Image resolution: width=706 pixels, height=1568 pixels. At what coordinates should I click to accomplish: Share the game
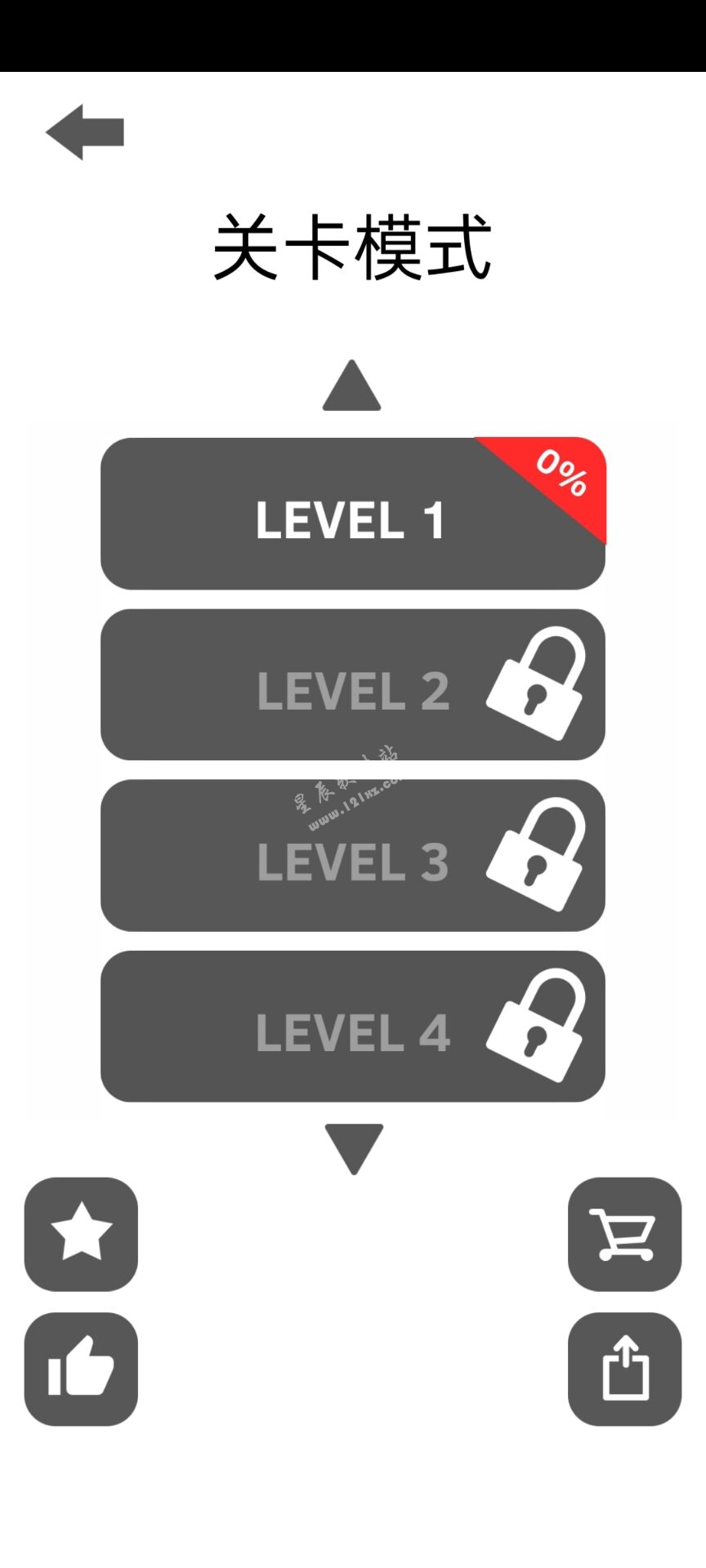(x=624, y=1370)
